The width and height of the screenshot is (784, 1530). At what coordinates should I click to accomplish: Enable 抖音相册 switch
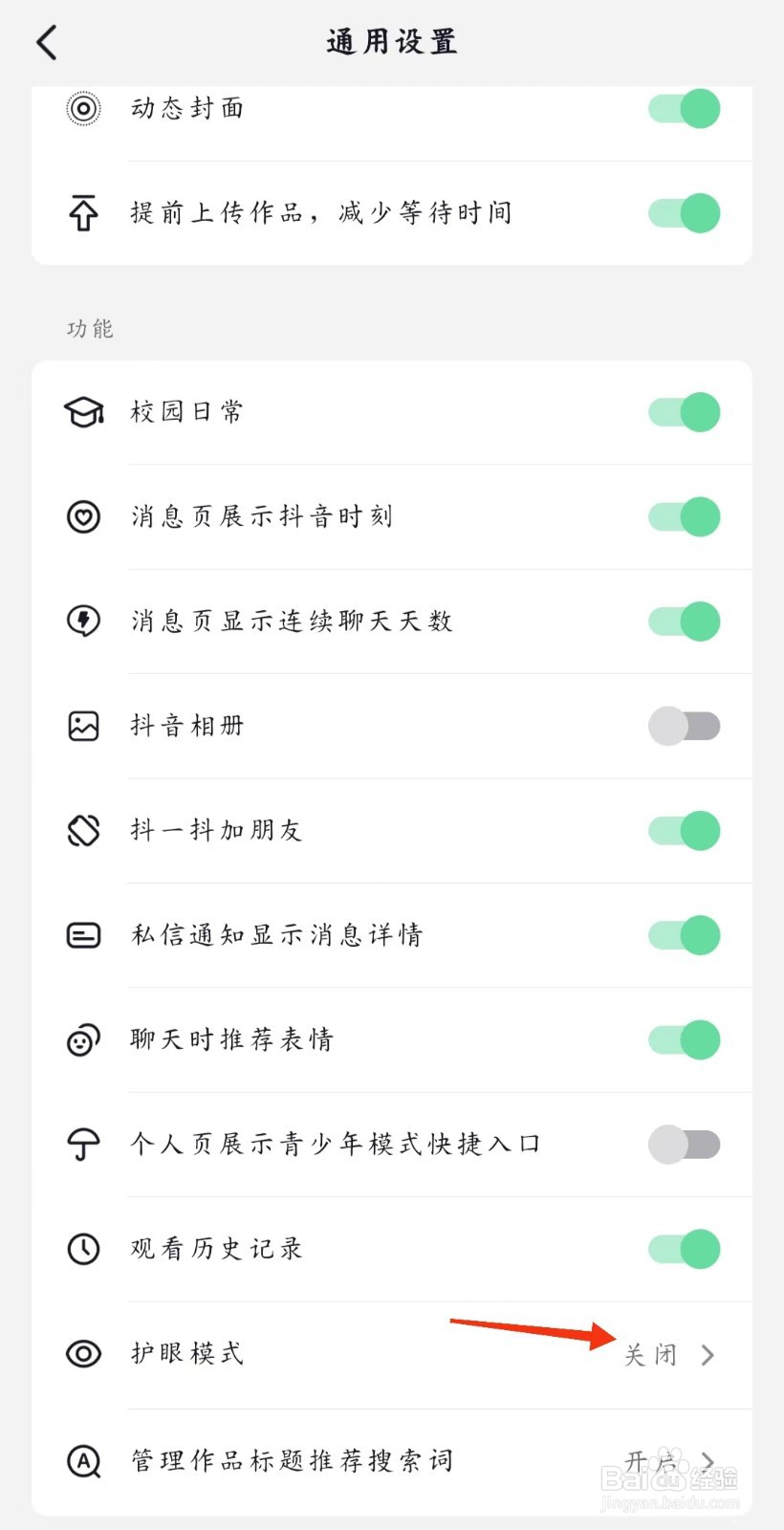click(x=684, y=726)
